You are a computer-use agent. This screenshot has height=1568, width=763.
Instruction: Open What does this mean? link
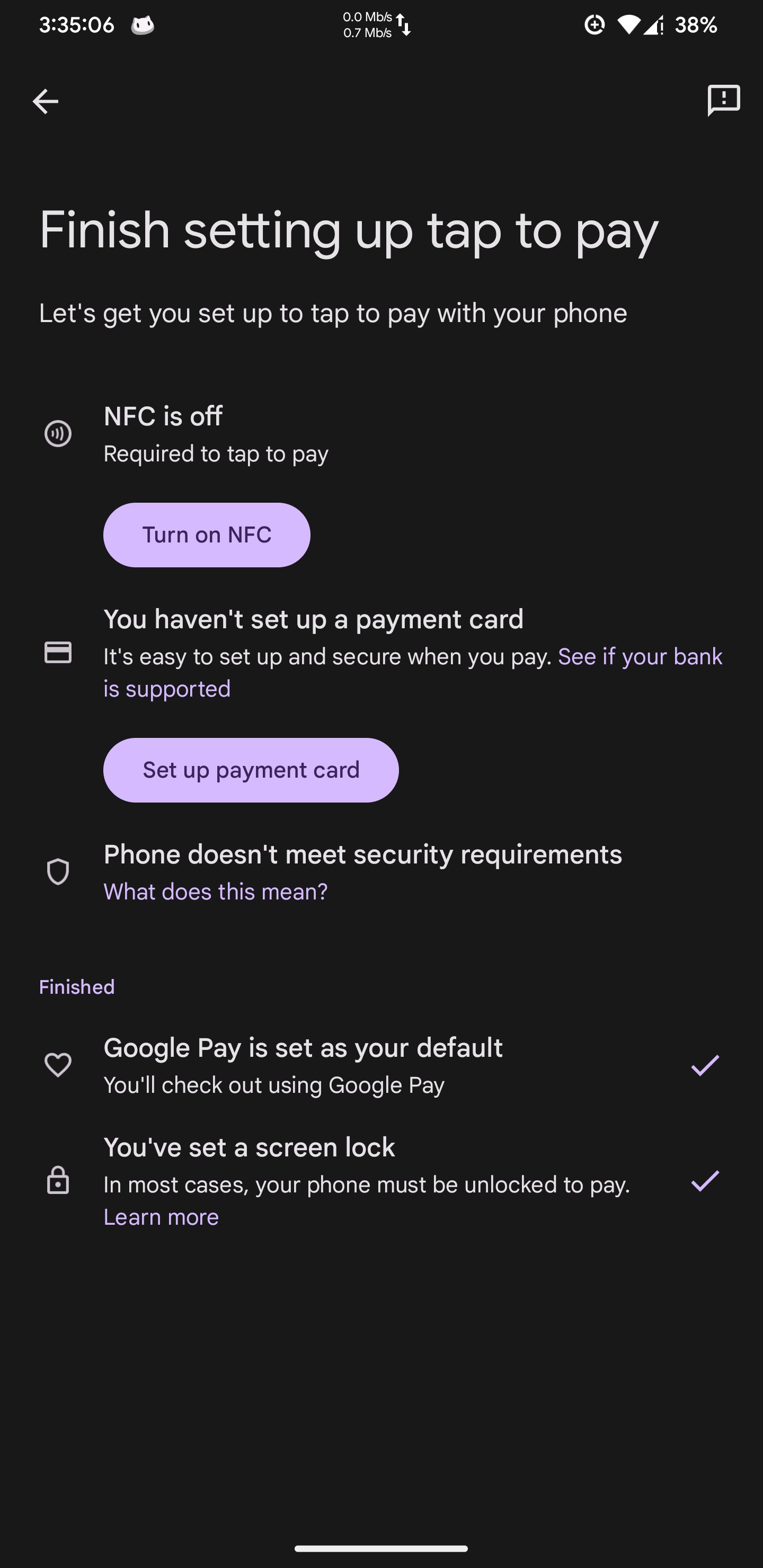coord(216,892)
